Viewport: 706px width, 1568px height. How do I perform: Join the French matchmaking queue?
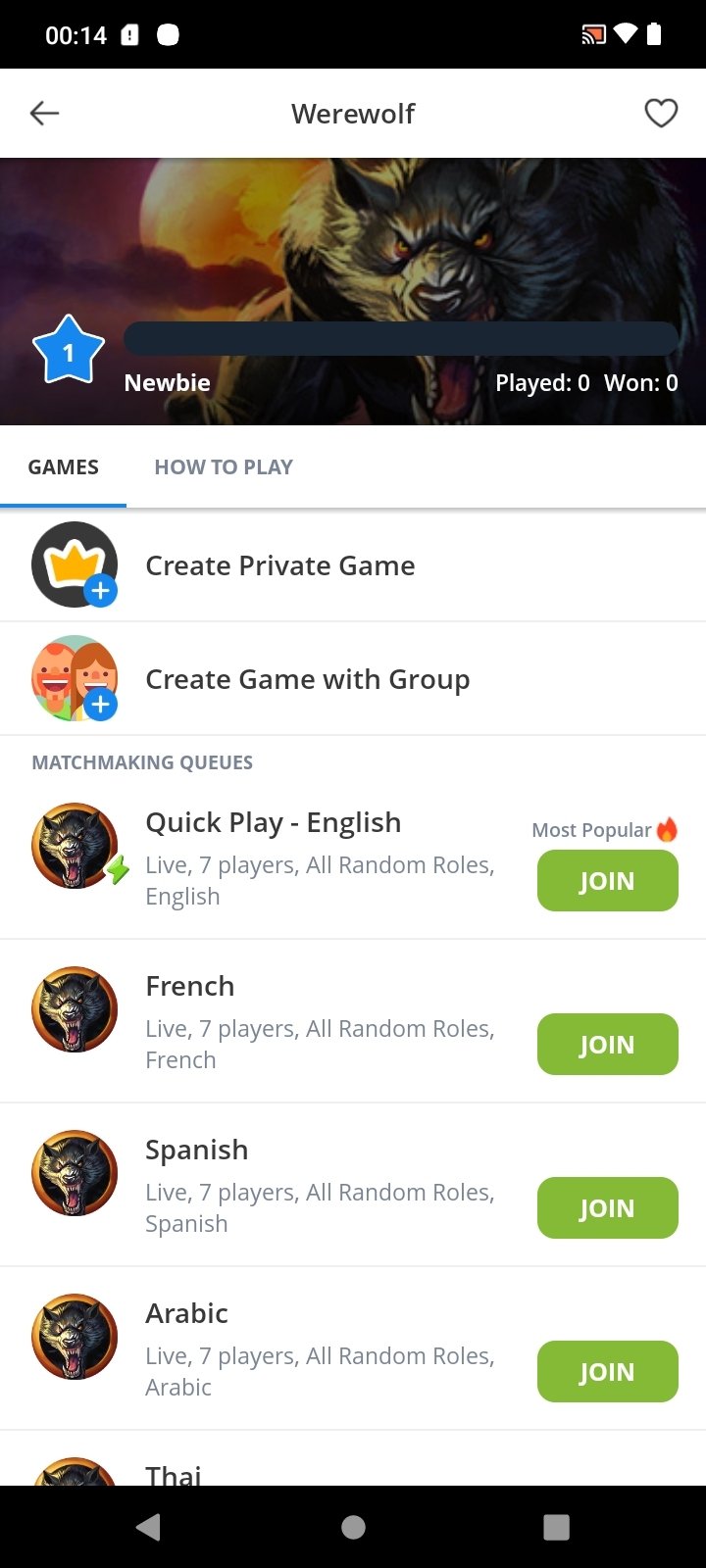(607, 1045)
